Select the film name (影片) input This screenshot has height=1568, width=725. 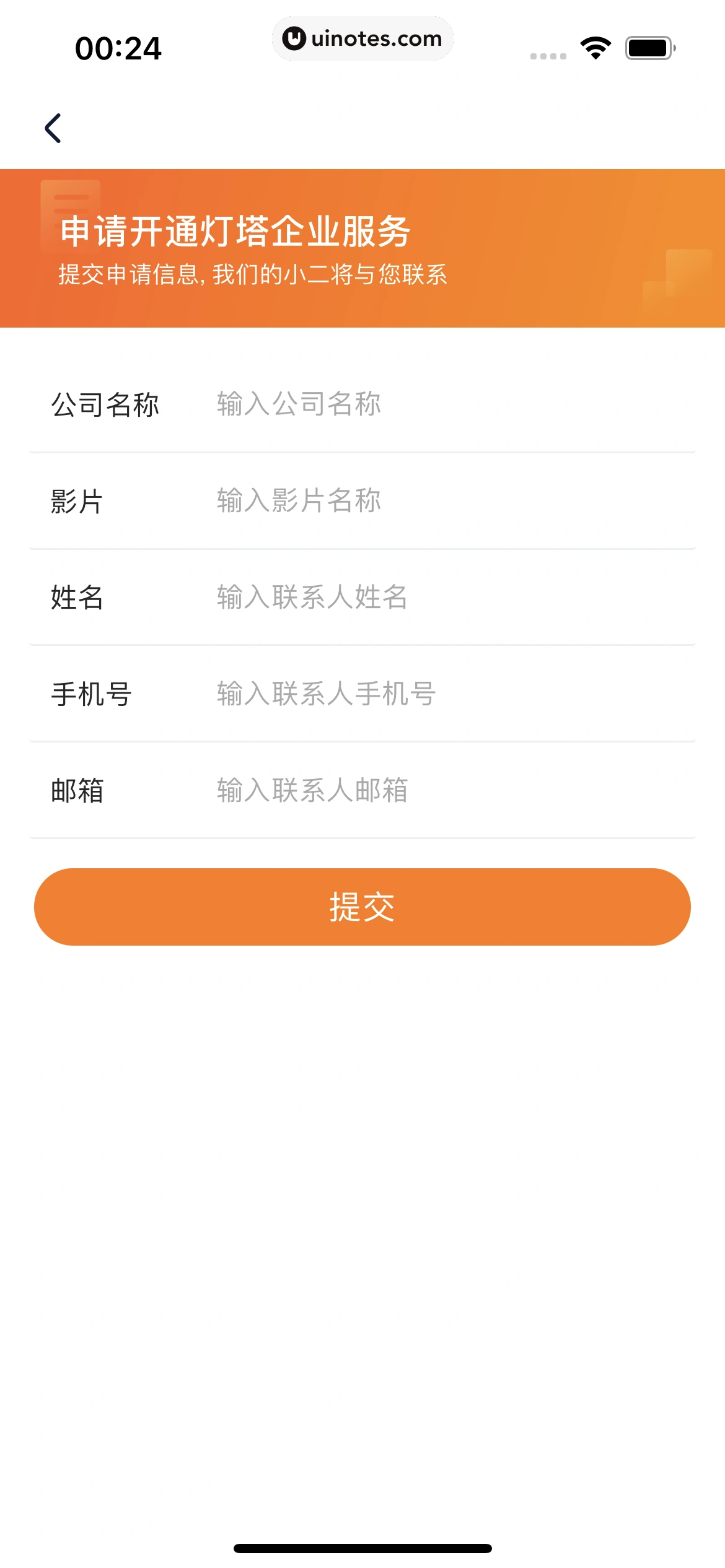click(x=434, y=501)
